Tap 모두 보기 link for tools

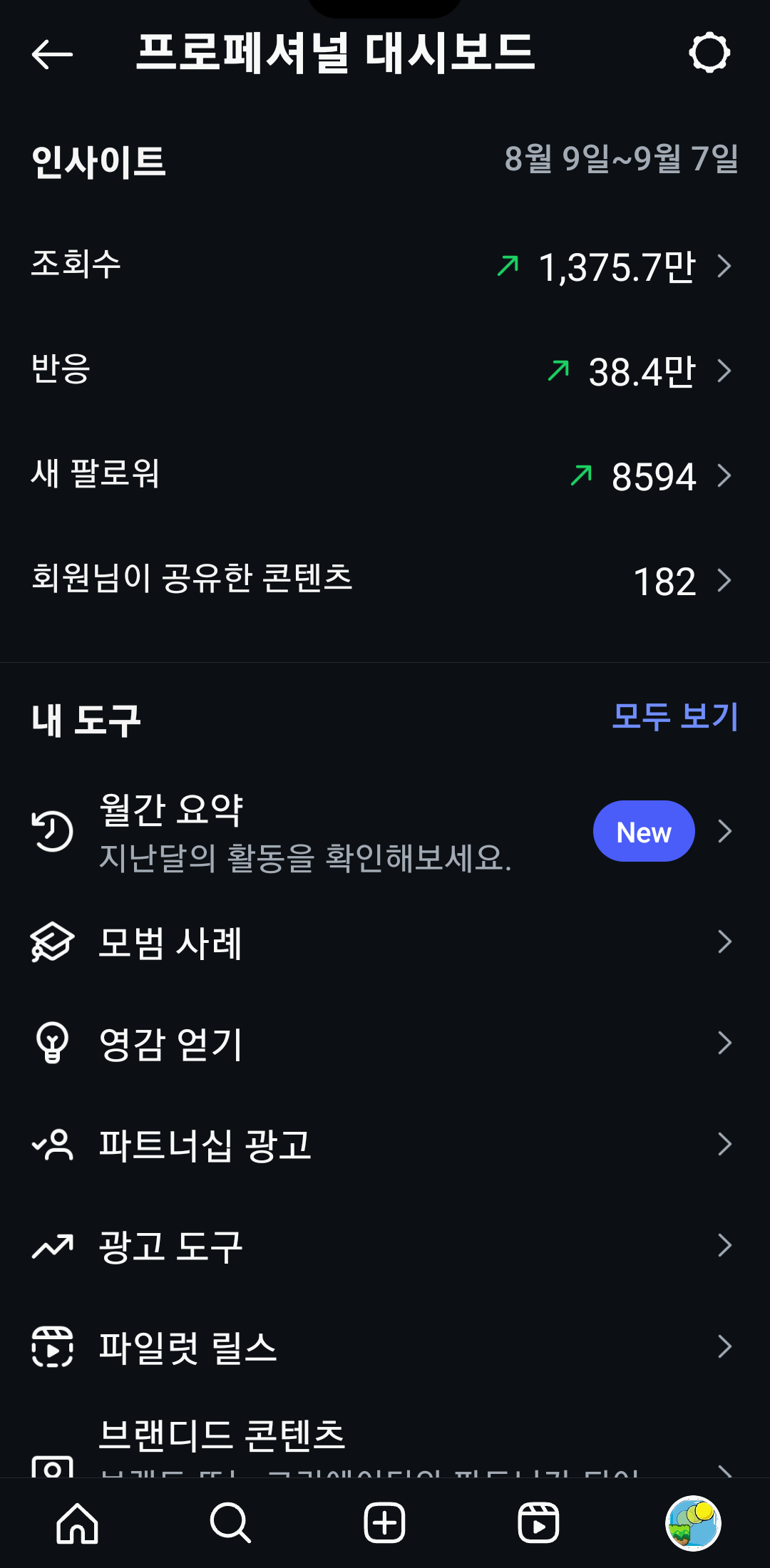click(674, 716)
